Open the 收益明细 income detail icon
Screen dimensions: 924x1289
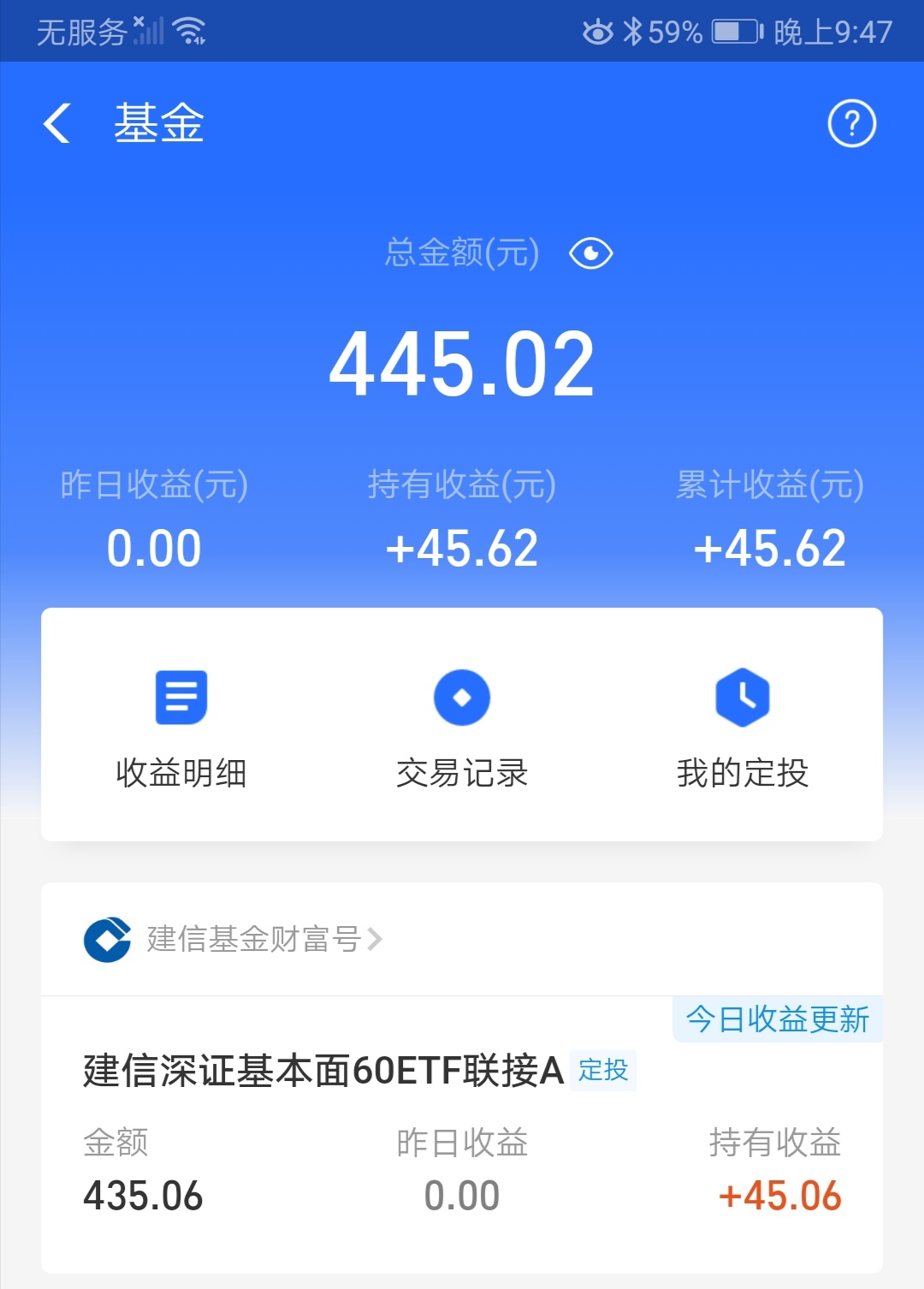pos(180,696)
